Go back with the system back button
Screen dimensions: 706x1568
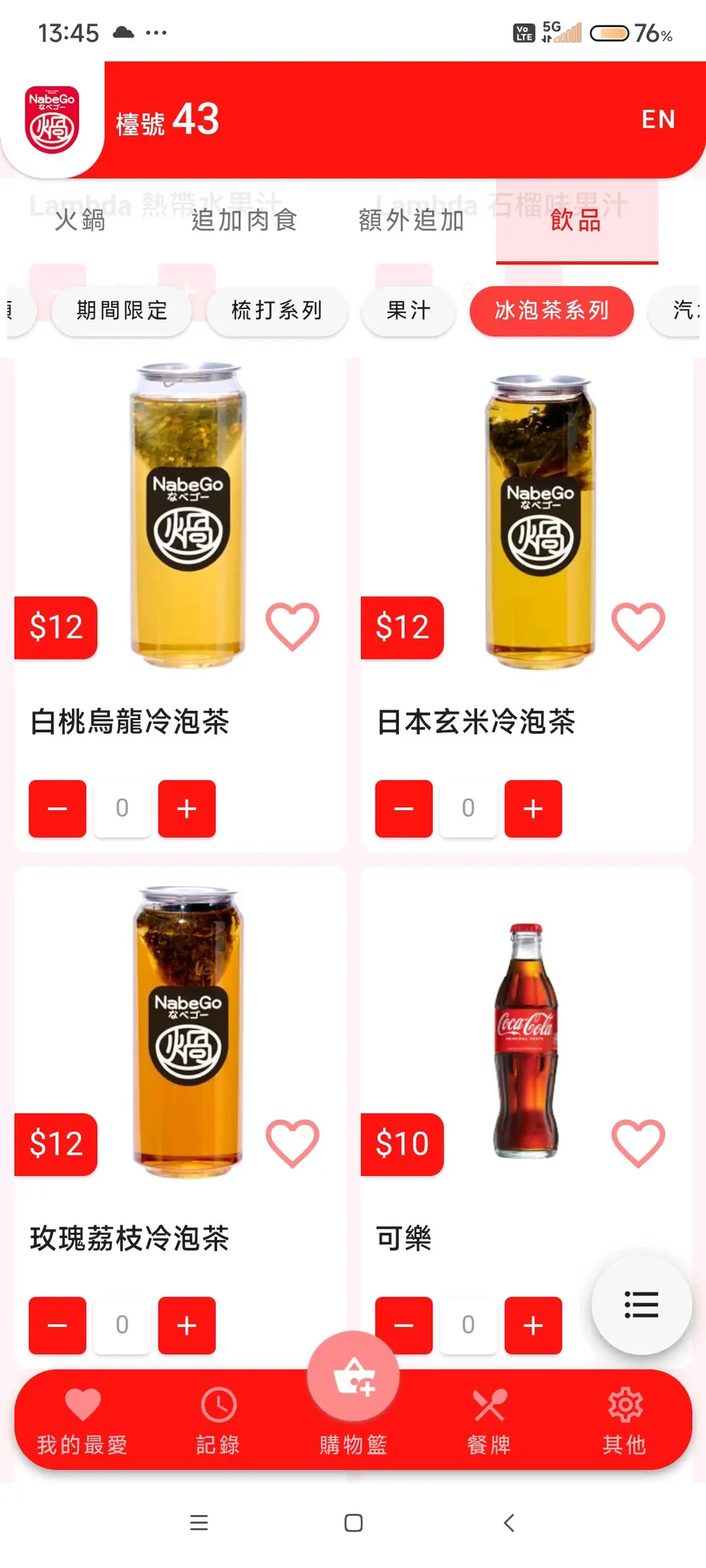[x=508, y=1522]
